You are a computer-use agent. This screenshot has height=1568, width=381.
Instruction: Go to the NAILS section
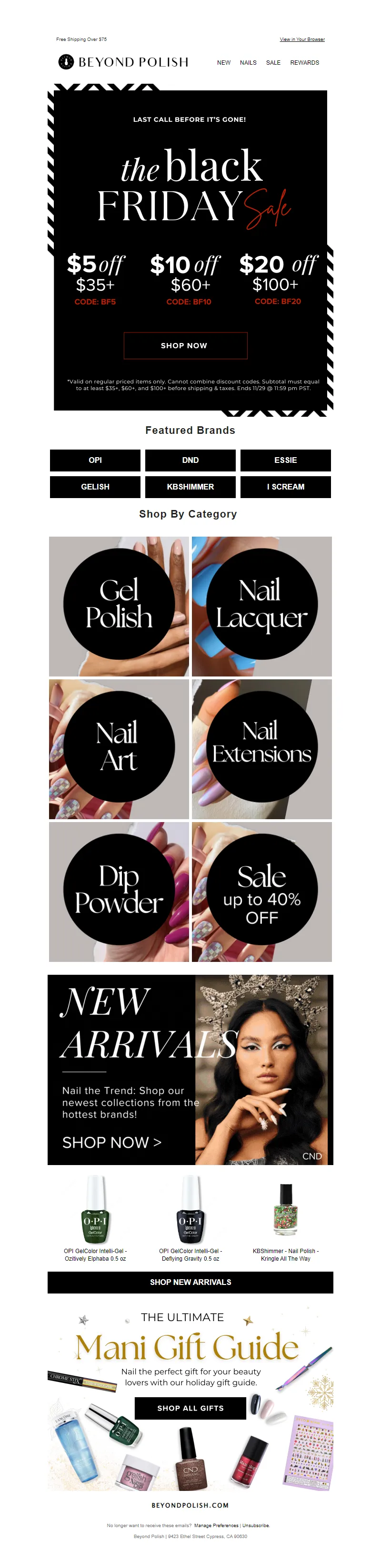(x=248, y=63)
